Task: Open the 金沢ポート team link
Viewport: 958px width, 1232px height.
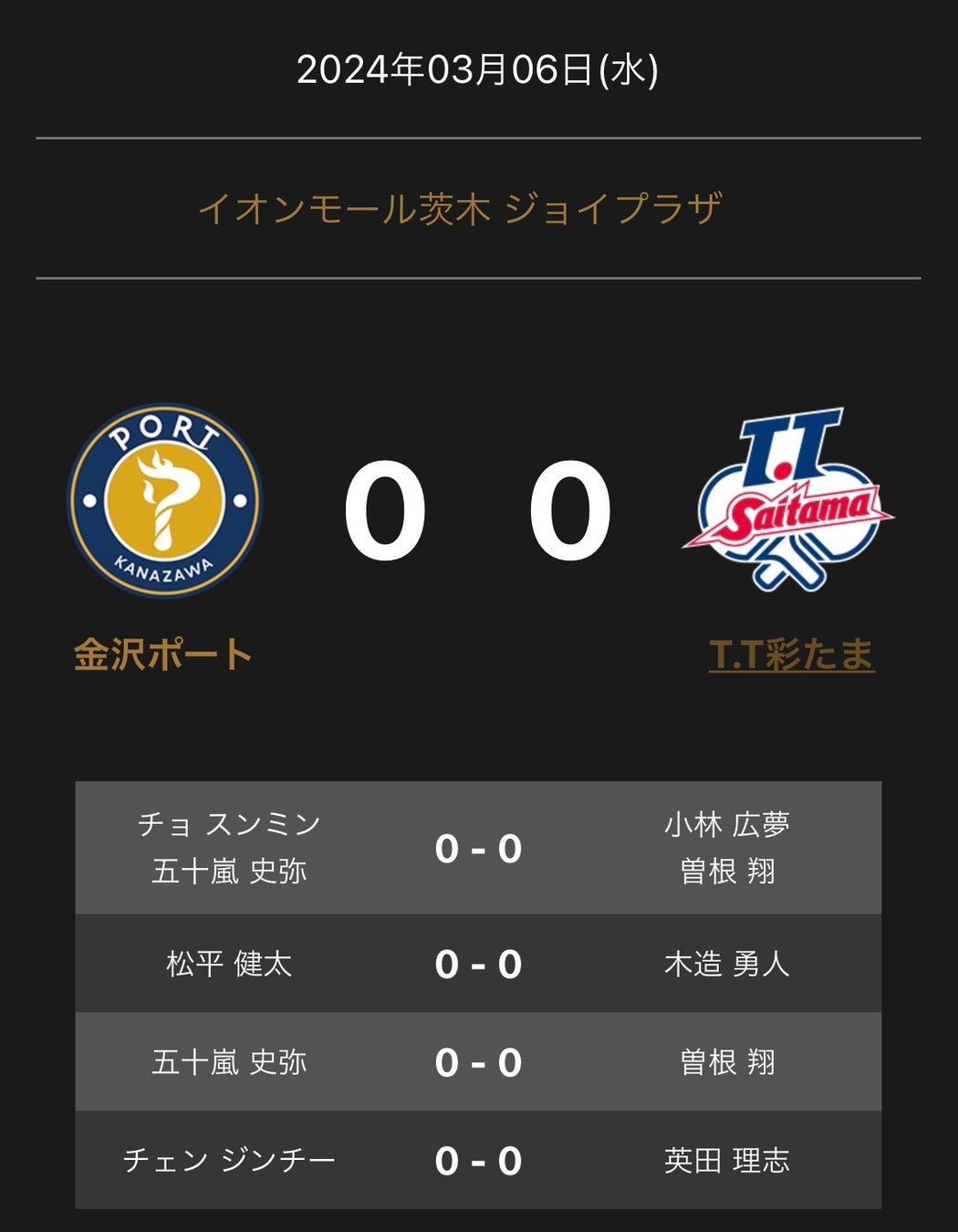Action: tap(162, 655)
